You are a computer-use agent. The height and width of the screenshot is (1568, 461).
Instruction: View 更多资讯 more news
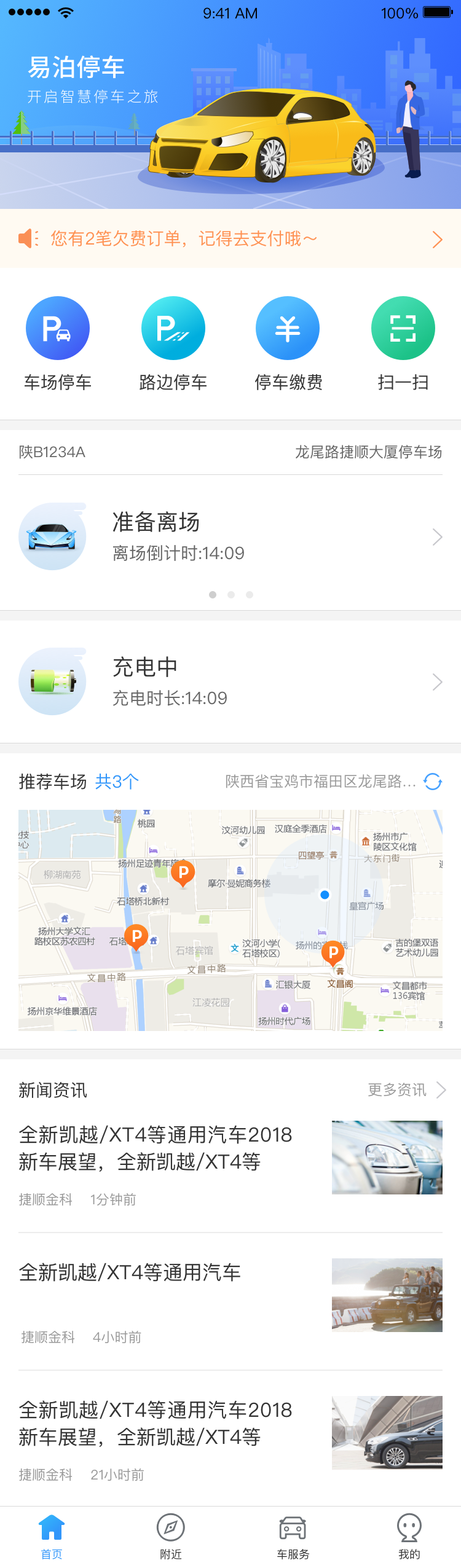point(406,1090)
